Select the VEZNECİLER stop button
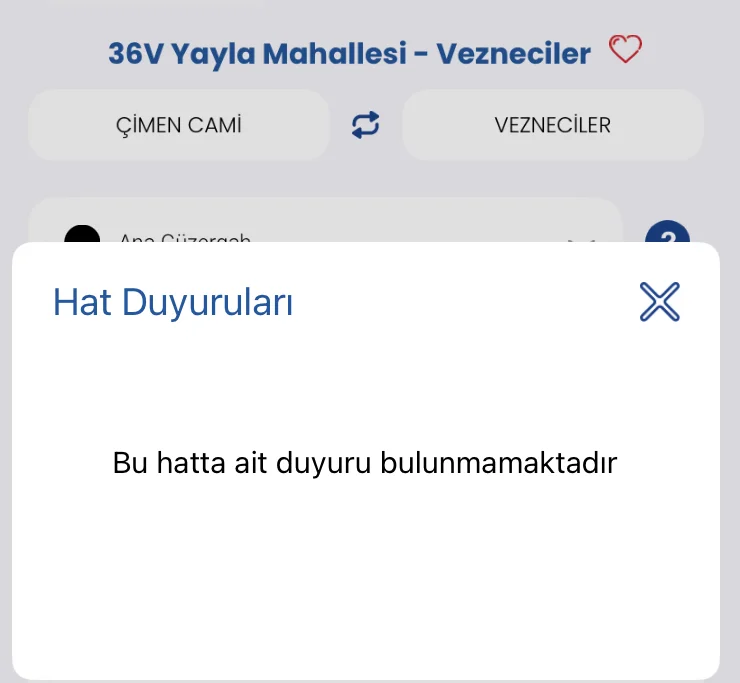Viewport: 740px width, 683px height. [x=552, y=125]
